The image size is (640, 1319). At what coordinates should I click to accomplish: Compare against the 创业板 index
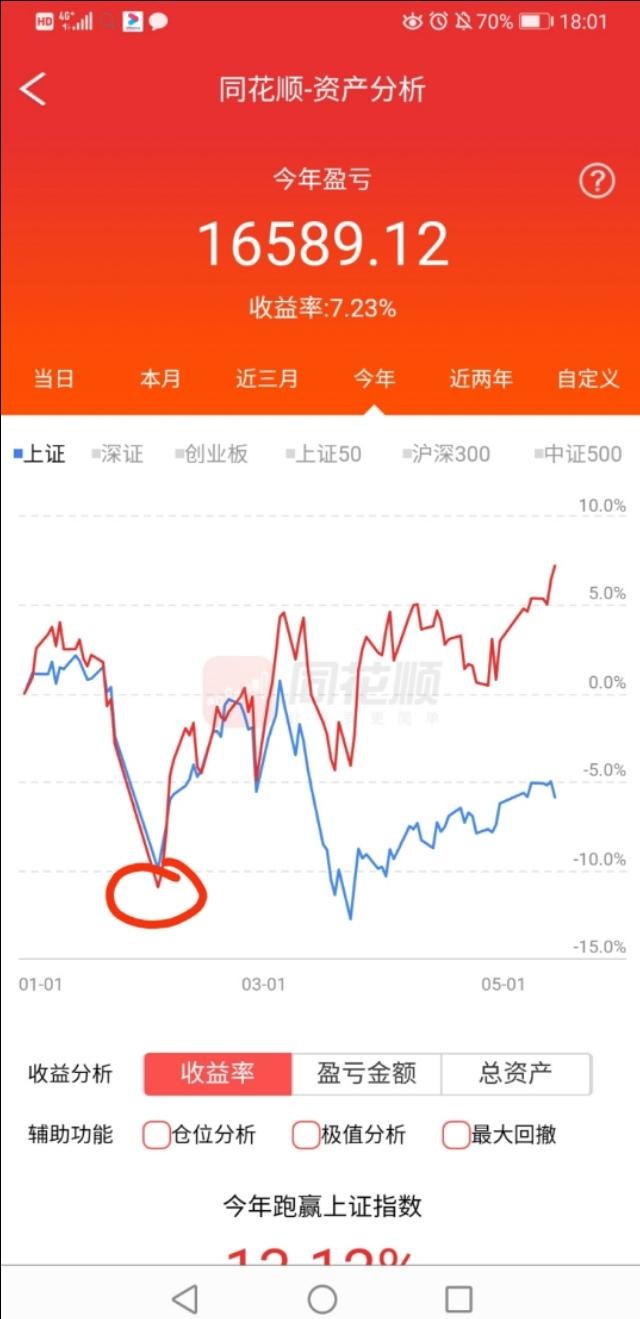(x=211, y=454)
